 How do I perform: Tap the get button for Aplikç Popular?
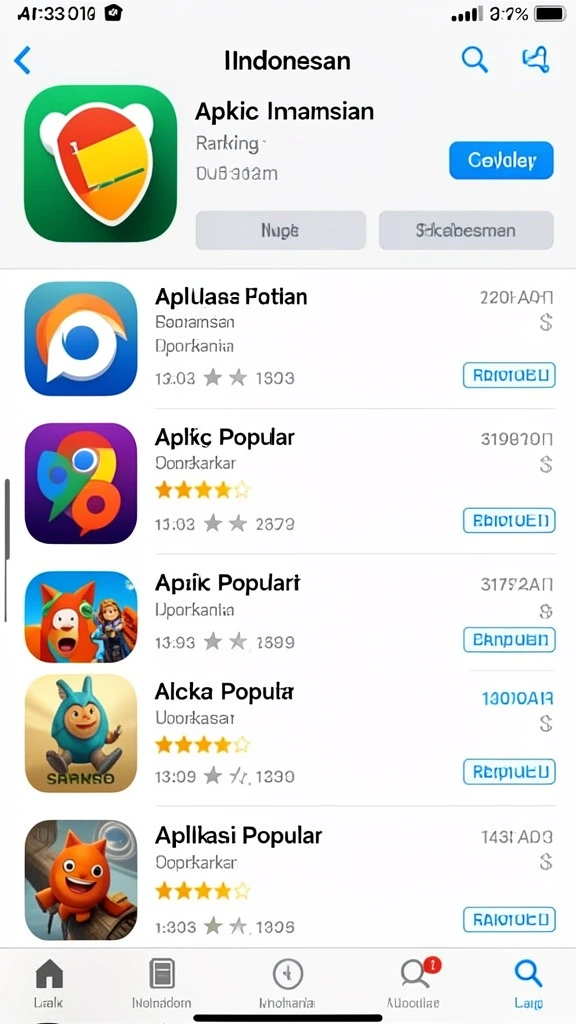tap(509, 520)
